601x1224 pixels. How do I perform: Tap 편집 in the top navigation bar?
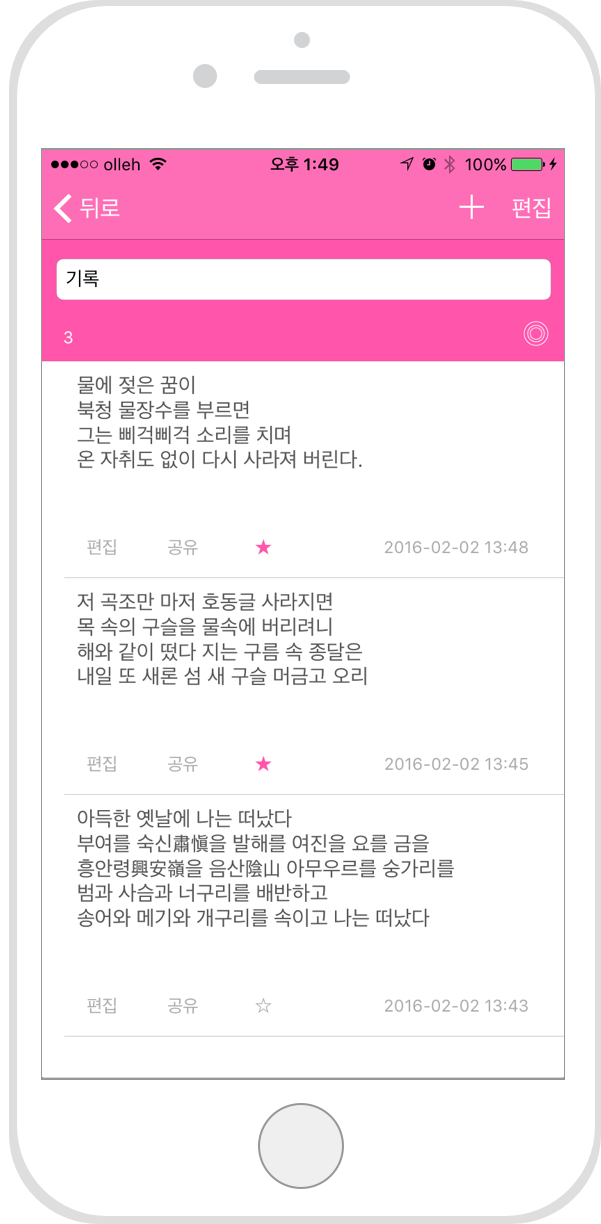tap(531, 208)
